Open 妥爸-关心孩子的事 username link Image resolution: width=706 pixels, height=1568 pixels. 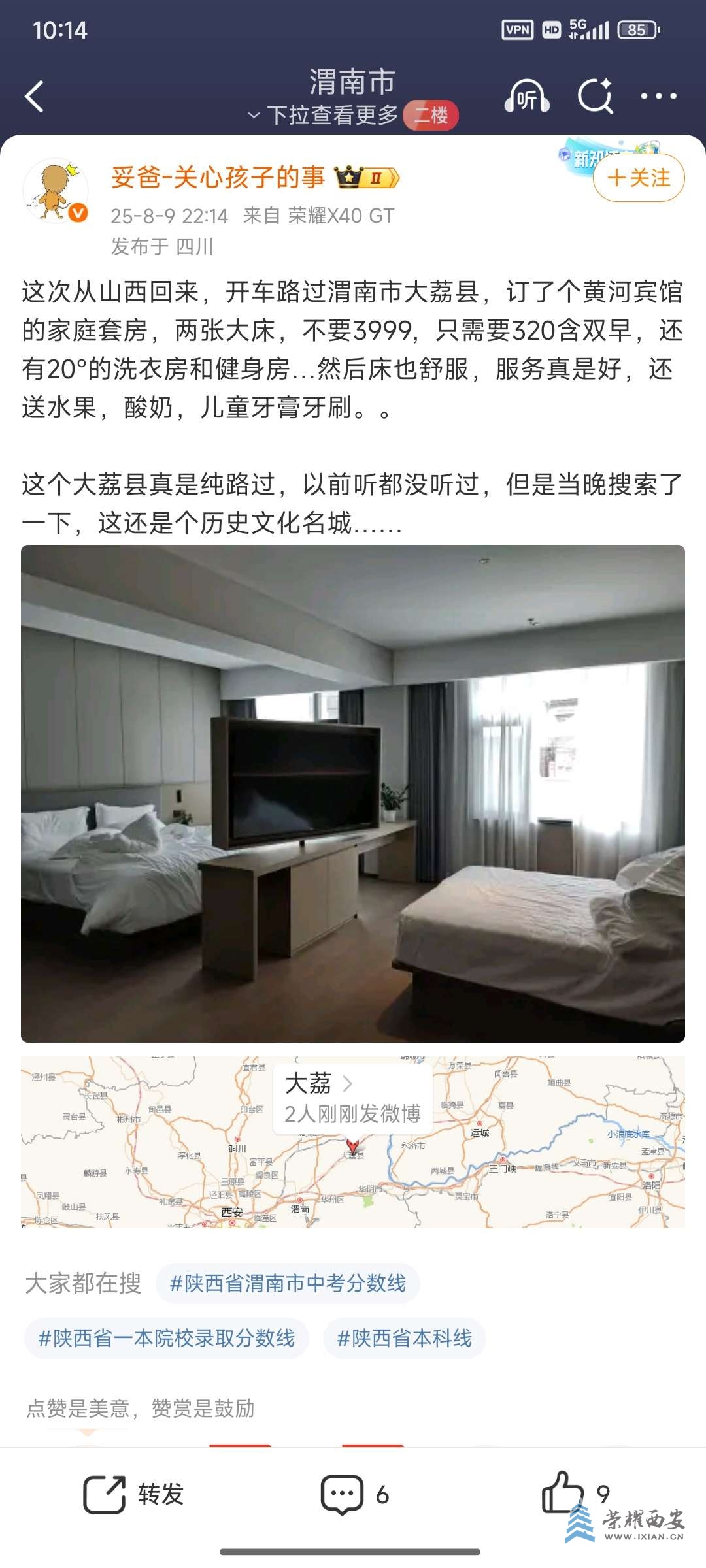pyautogui.click(x=218, y=177)
